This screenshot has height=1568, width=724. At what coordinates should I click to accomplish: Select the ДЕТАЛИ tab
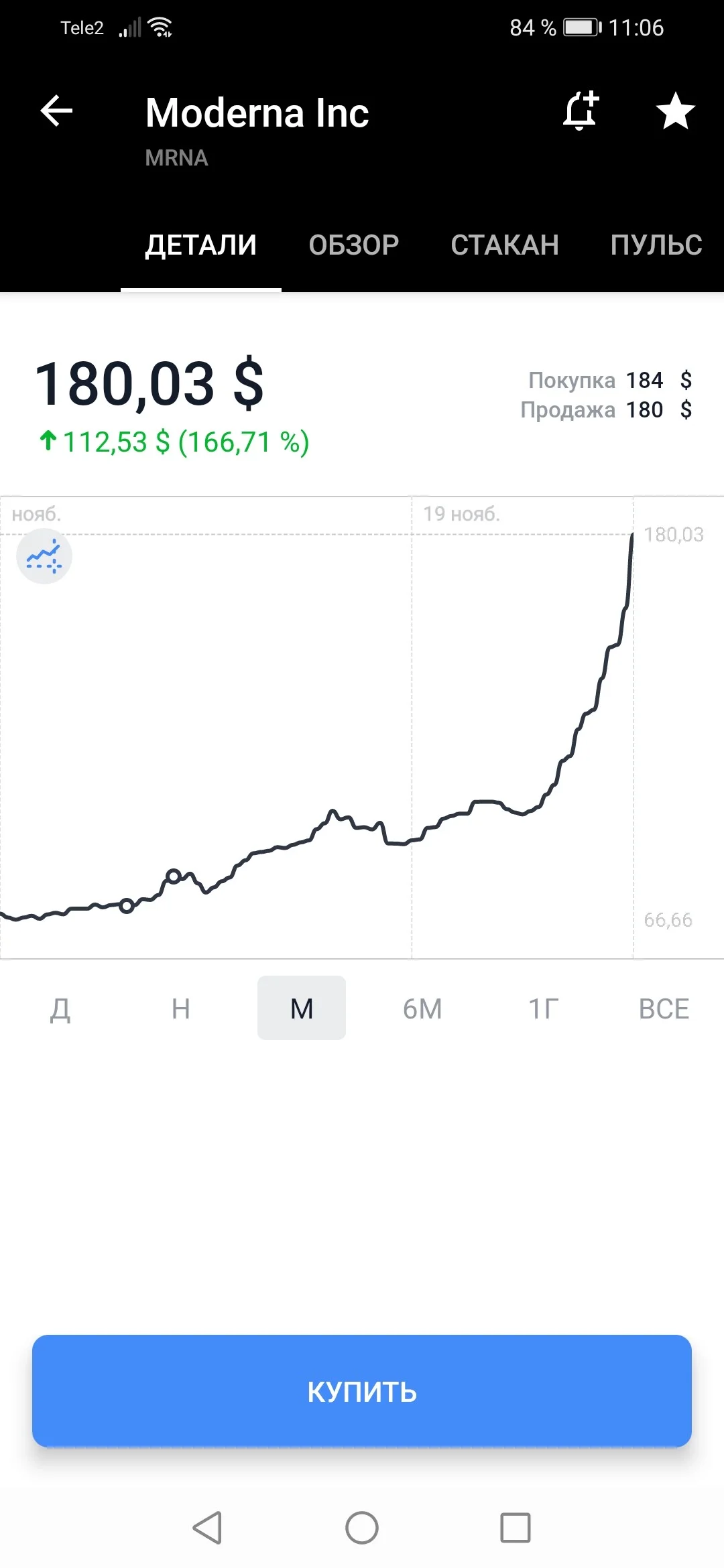[201, 245]
